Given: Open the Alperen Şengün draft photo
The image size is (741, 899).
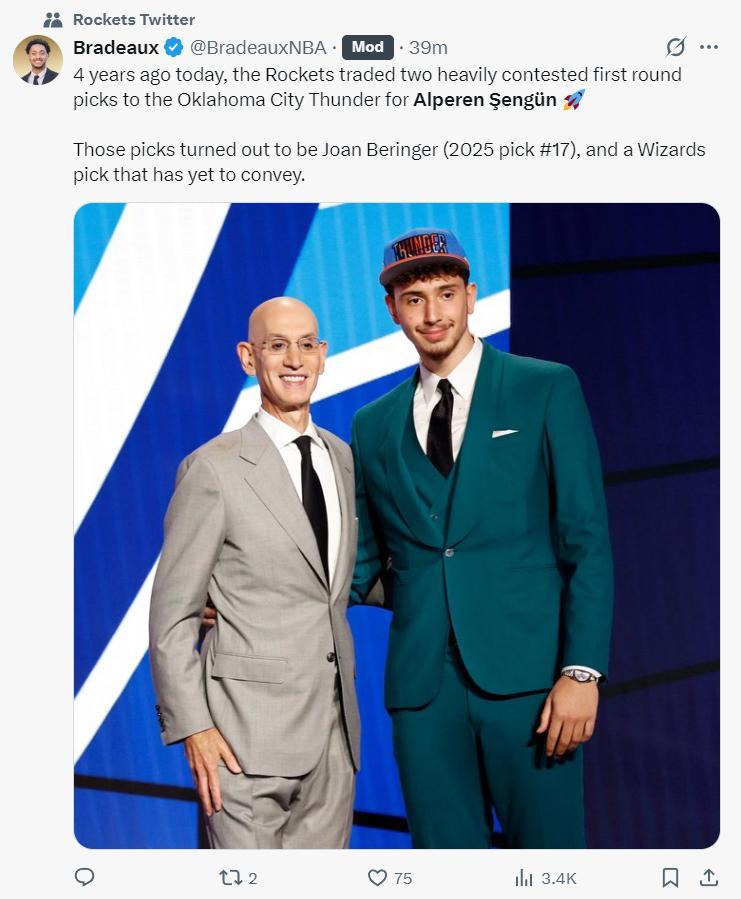Looking at the screenshot, I should 397,525.
